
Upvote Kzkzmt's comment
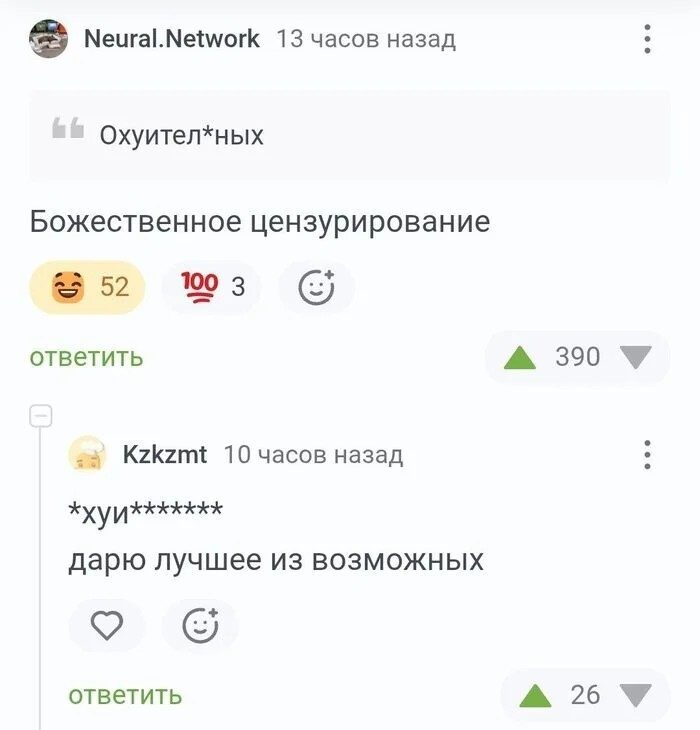(536, 695)
